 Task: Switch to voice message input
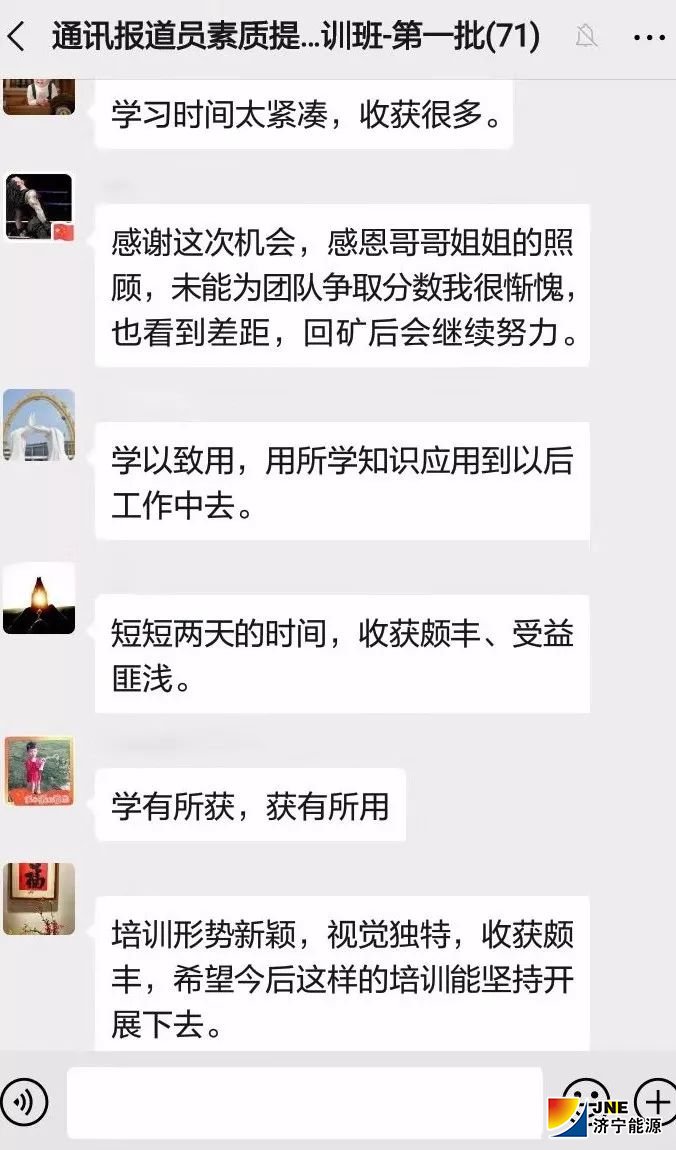click(x=25, y=1102)
